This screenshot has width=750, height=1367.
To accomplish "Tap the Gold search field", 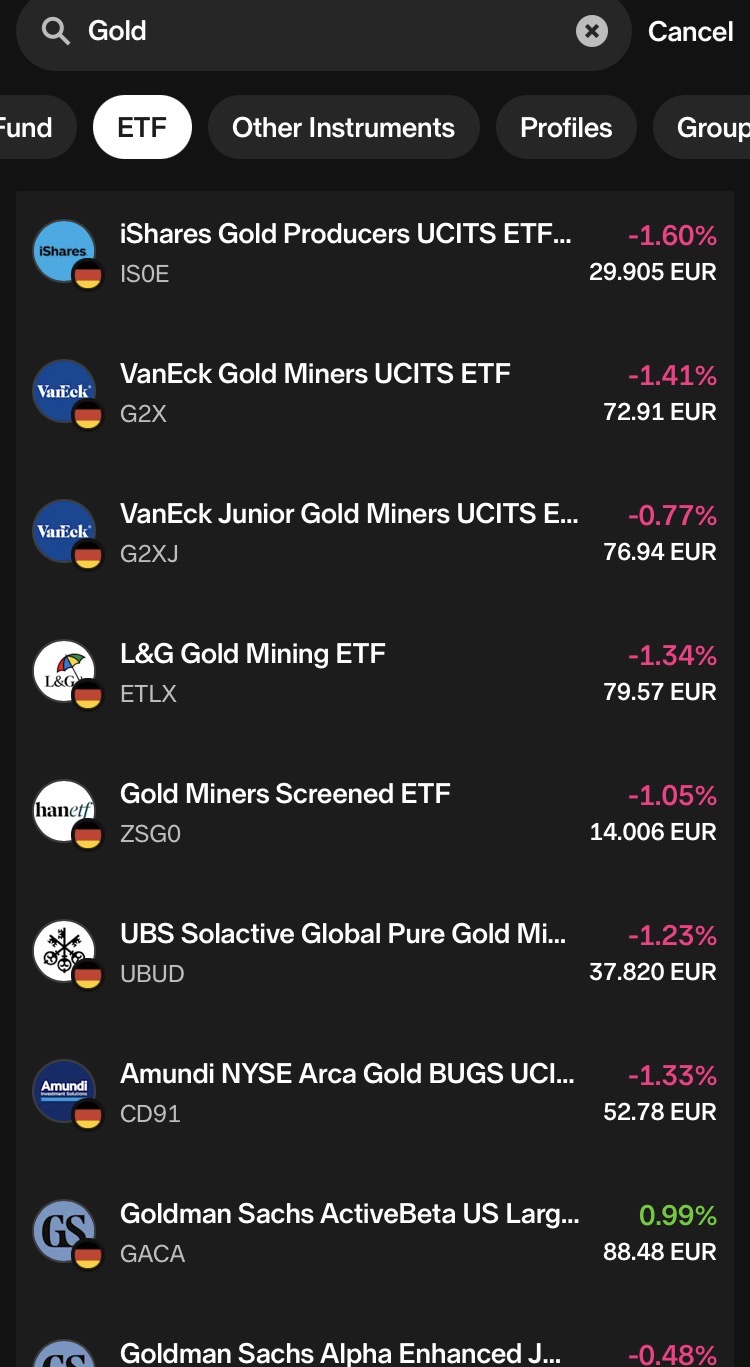I will (324, 31).
